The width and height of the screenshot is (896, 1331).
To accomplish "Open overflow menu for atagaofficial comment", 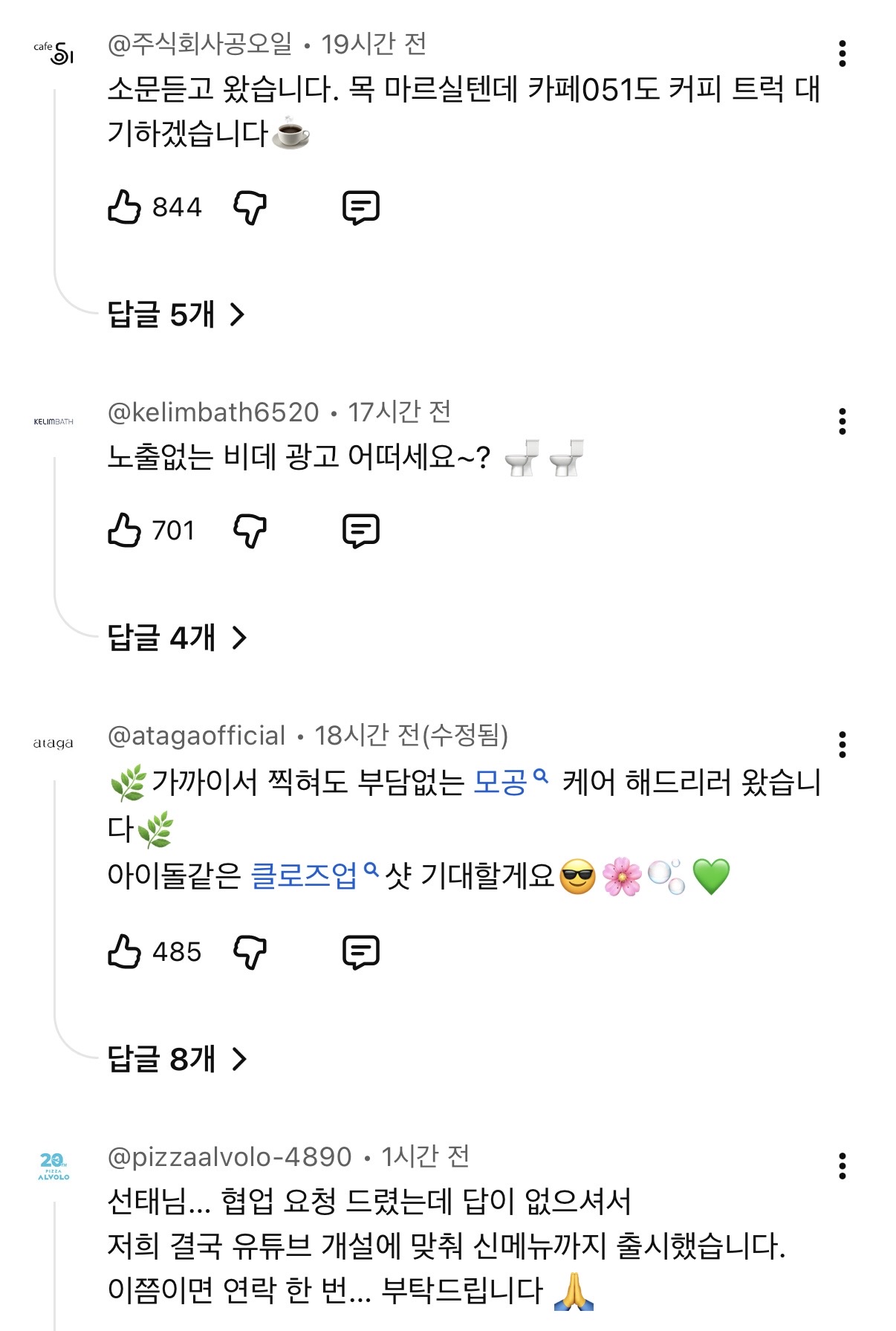I will (x=842, y=744).
